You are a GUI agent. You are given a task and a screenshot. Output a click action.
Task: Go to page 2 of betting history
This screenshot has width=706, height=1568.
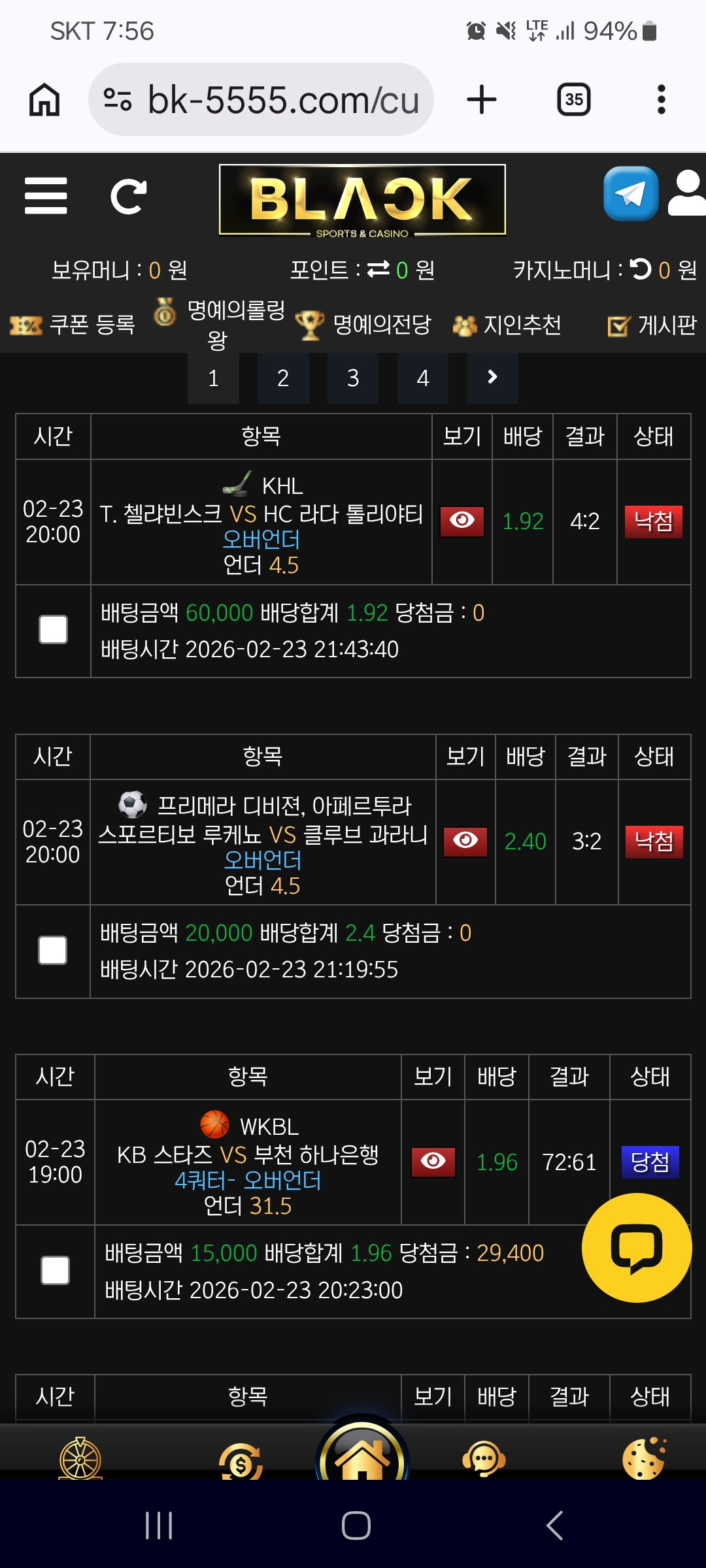(283, 378)
